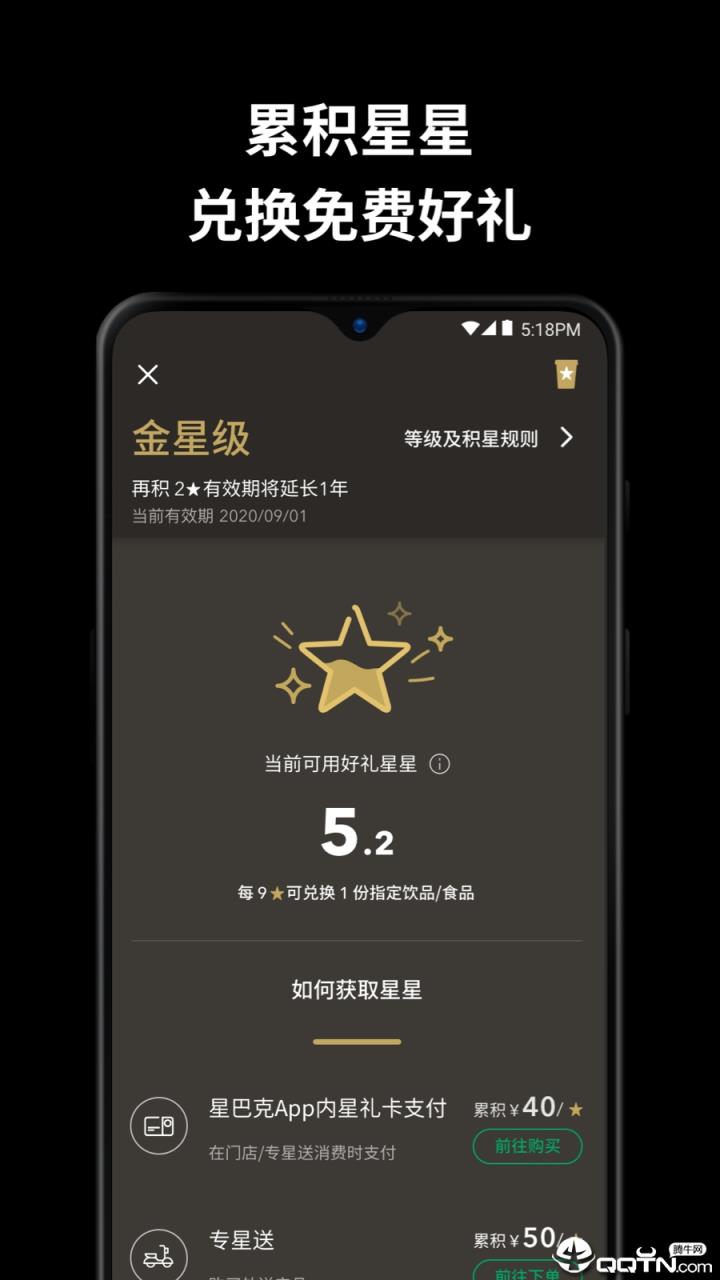Screen dimensions: 720x1280
Task: Open the info icon beside 当前可用好礼星星
Action: pyautogui.click(x=438, y=763)
